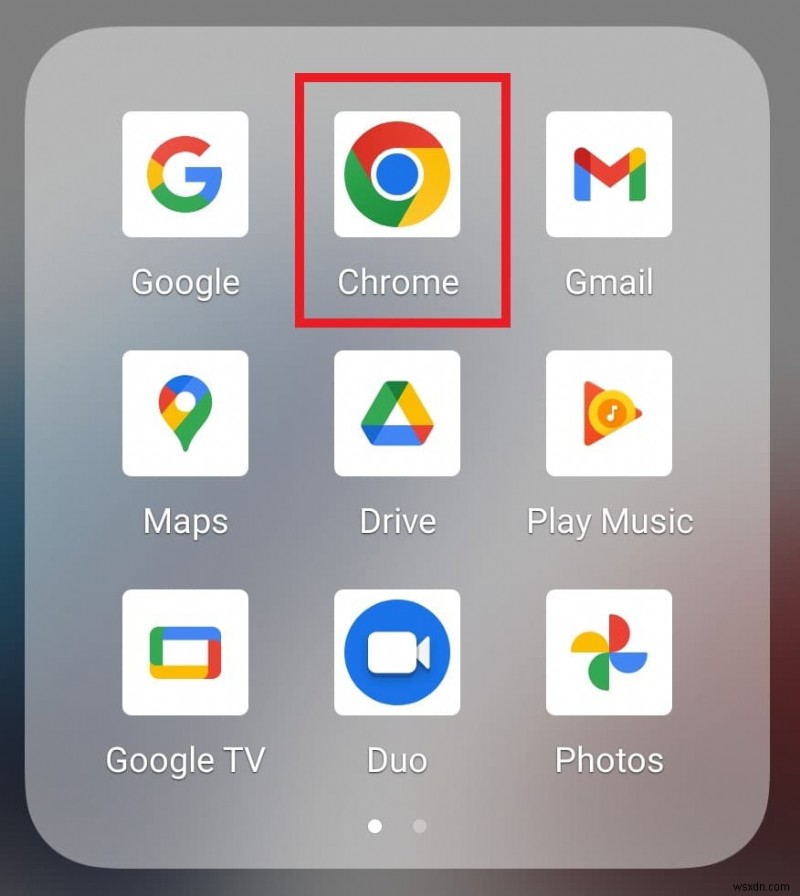Tap the first page indicator dot
800x896 pixels.
pos(375,826)
